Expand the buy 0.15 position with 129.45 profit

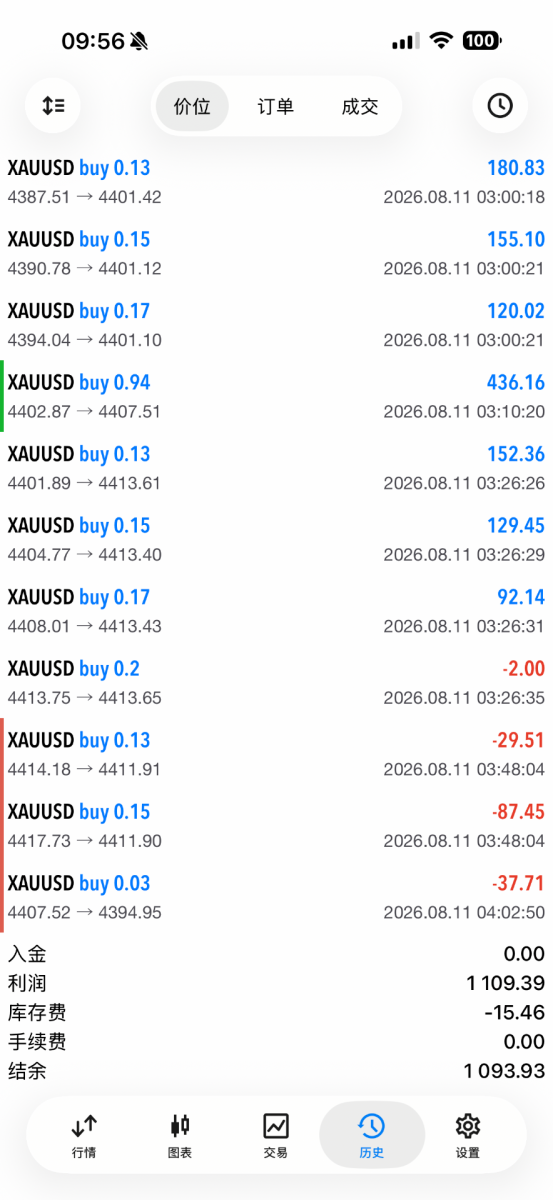(x=276, y=539)
